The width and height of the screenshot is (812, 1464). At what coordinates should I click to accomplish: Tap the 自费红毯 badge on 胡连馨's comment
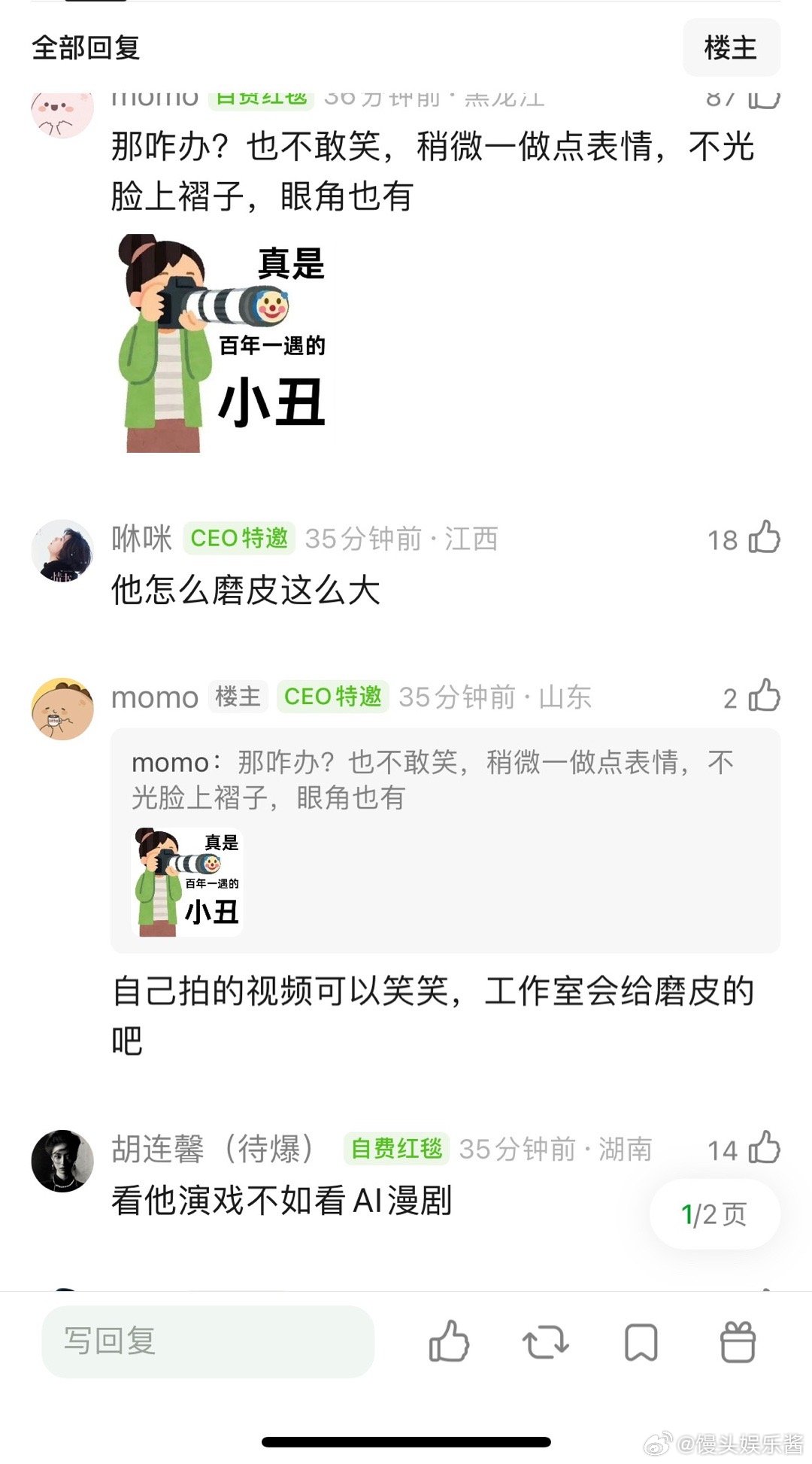pyautogui.click(x=396, y=1149)
